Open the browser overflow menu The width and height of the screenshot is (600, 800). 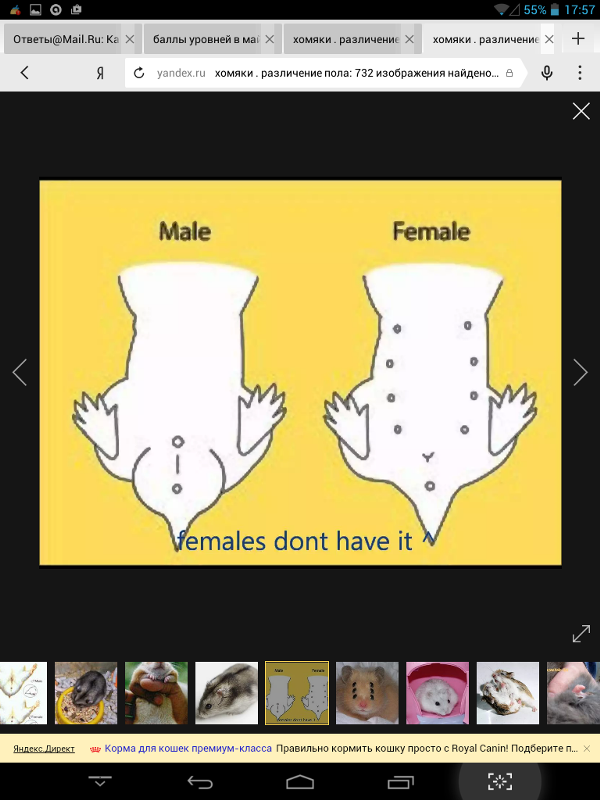(x=580, y=73)
